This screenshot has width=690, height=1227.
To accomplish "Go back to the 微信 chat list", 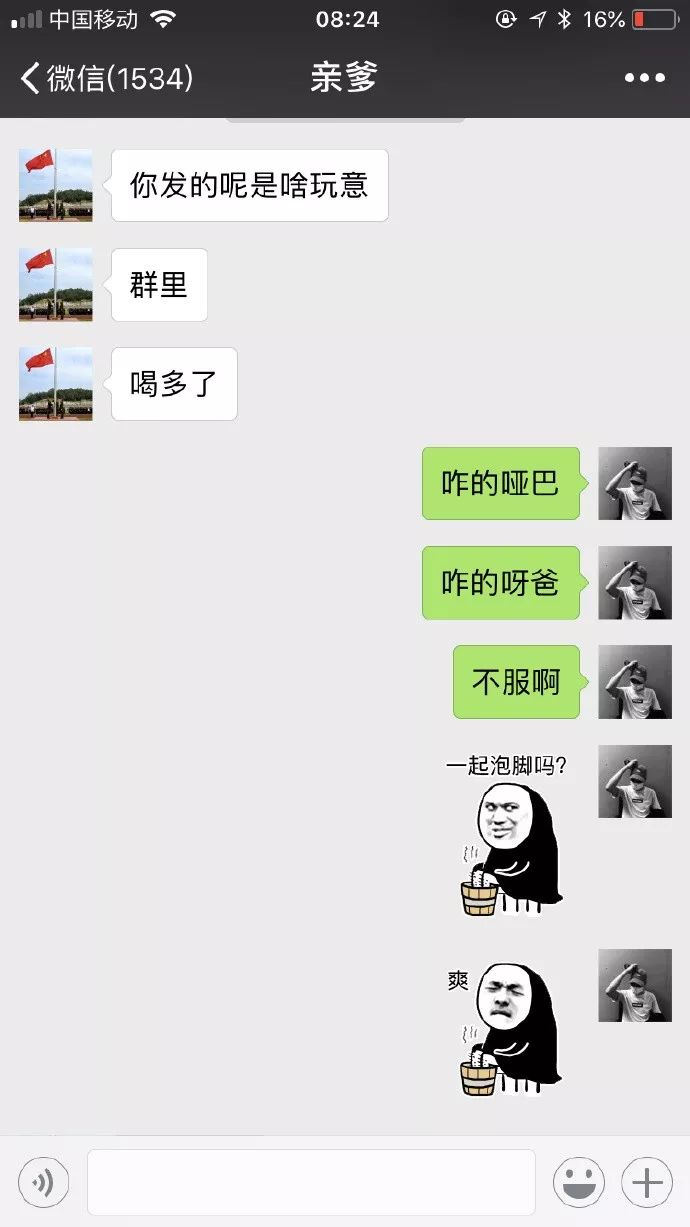I will pyautogui.click(x=105, y=78).
